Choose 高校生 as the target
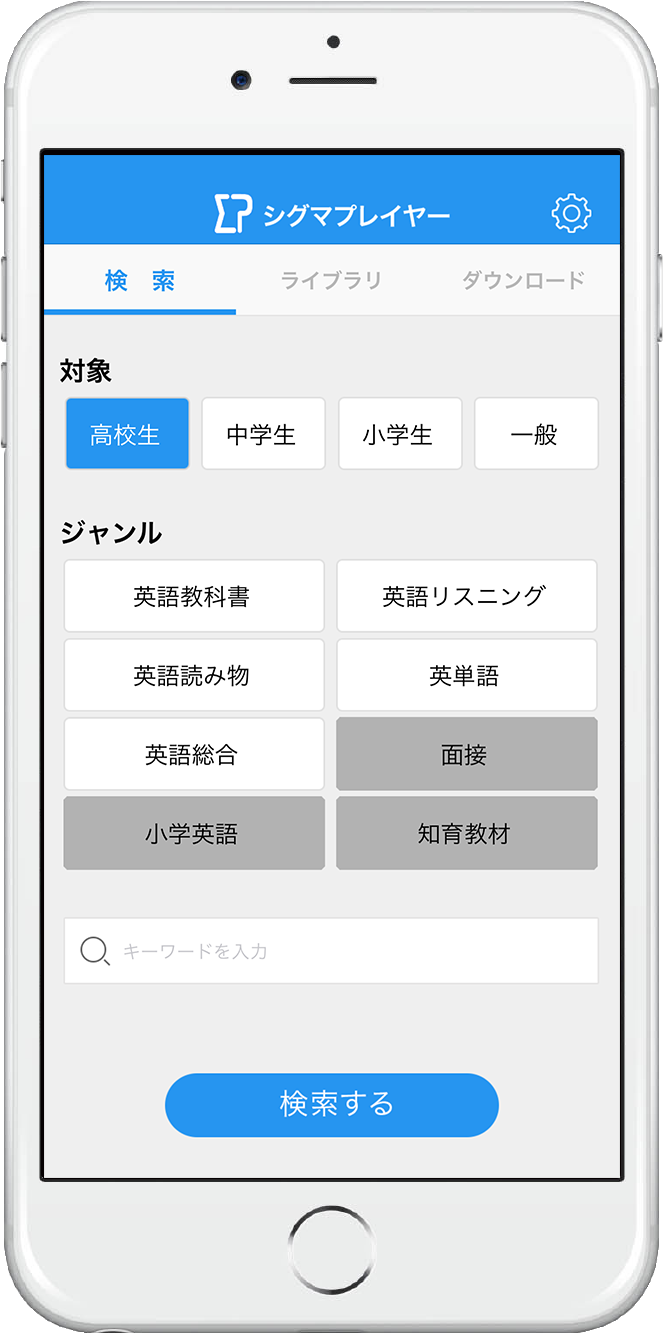663x1334 pixels. point(127,434)
